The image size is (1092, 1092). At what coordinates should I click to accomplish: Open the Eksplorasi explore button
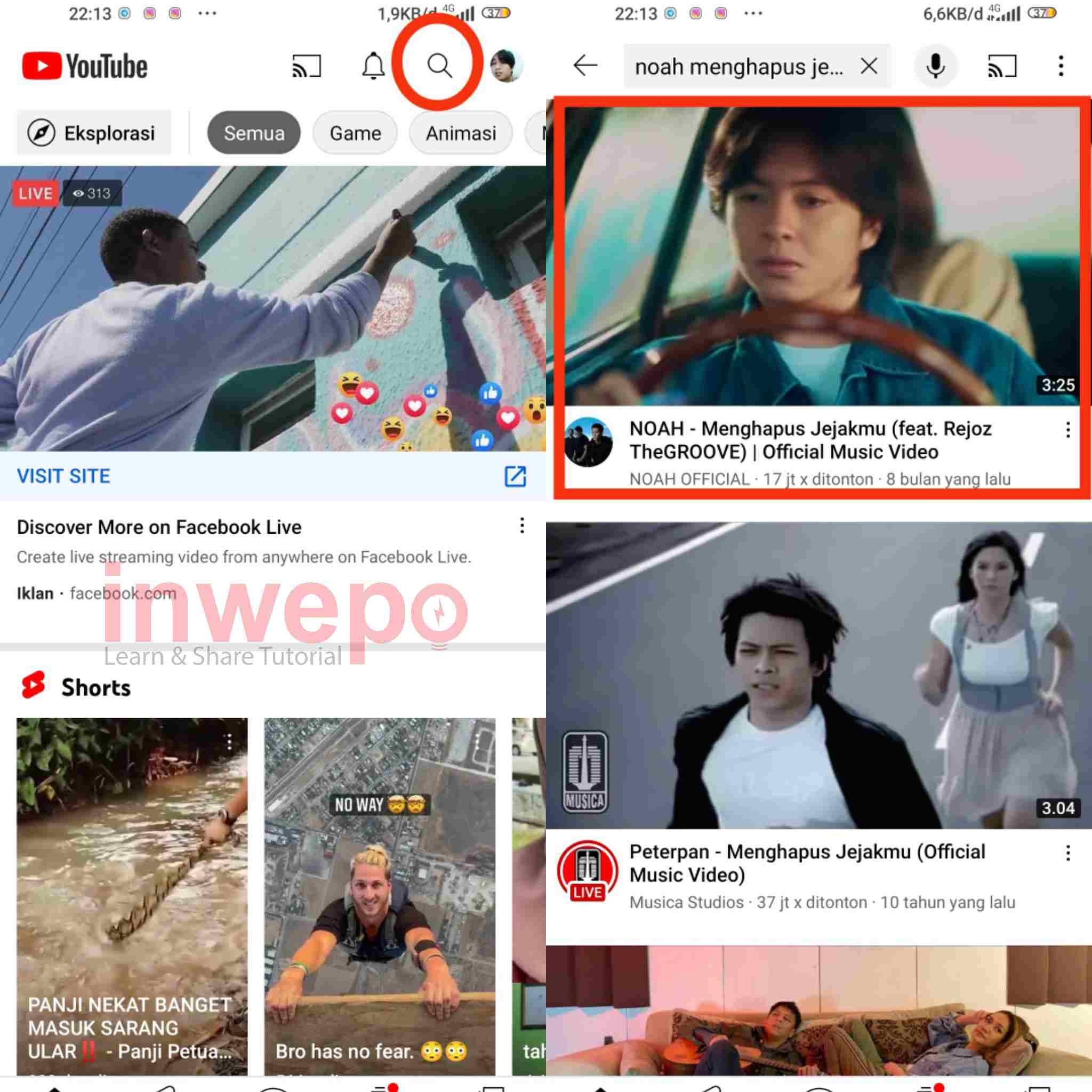[x=94, y=133]
